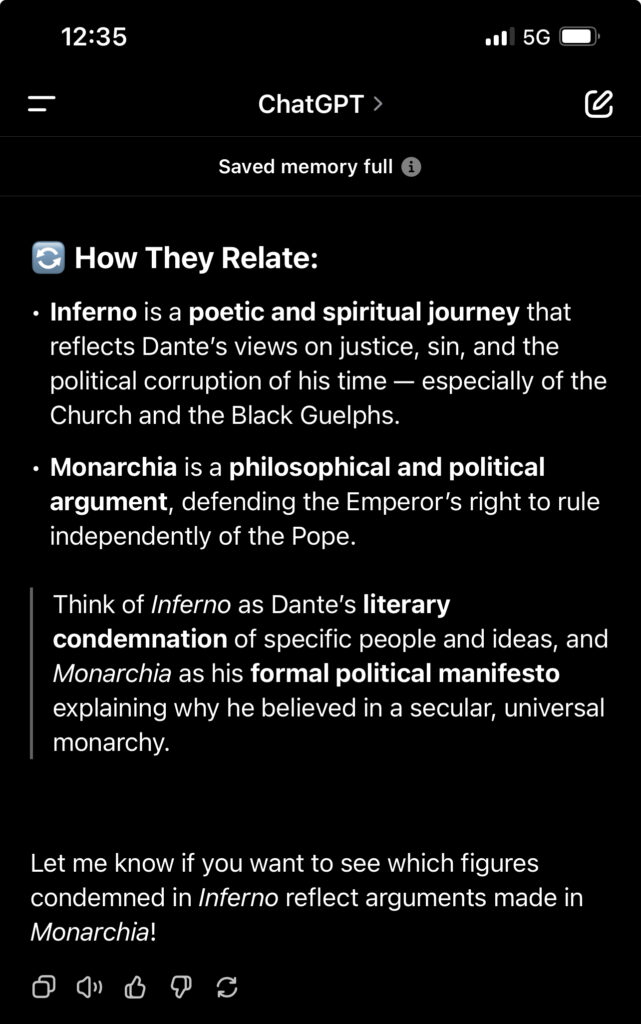The image size is (641, 1024).
Task: Open the sidebar menu
Action: click(x=42, y=104)
